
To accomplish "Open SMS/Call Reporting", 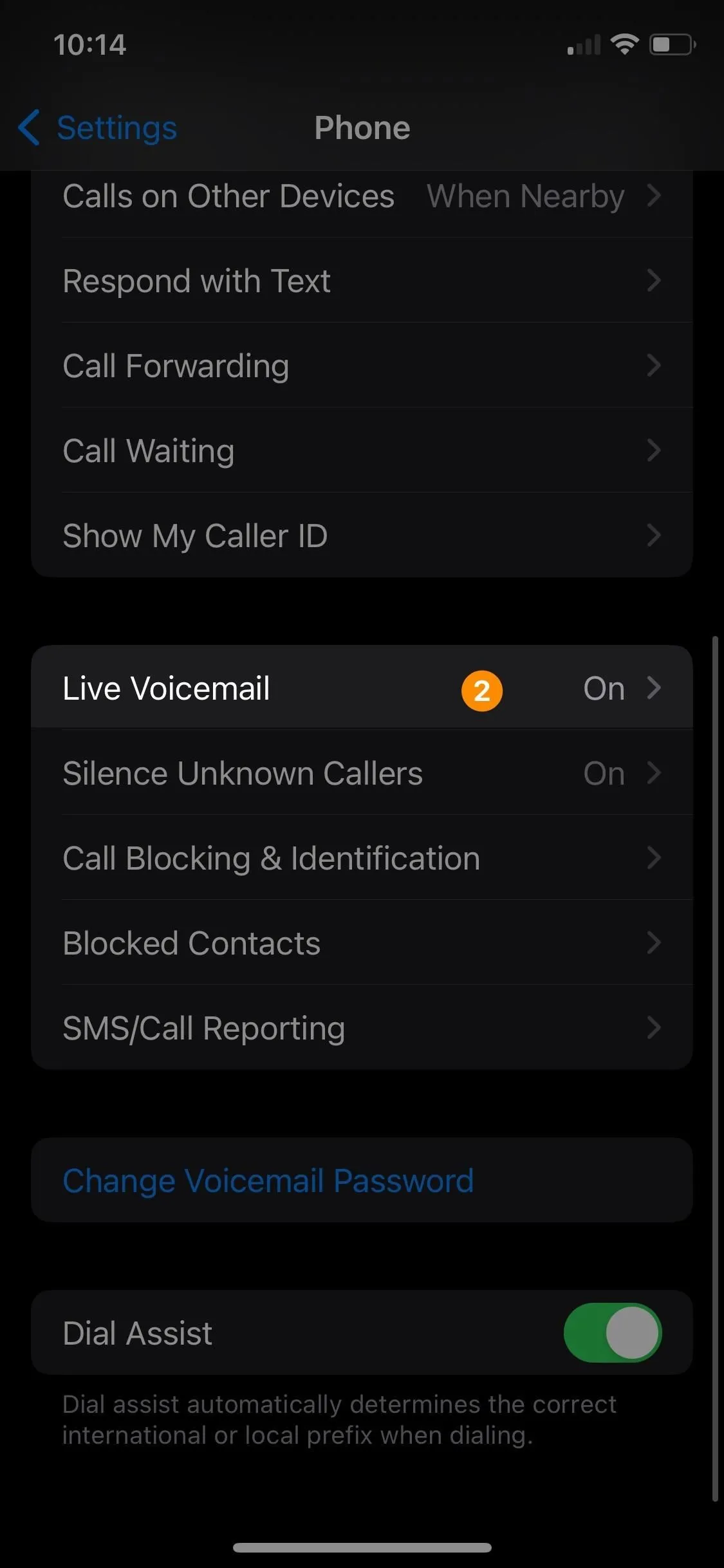I will tap(362, 1028).
